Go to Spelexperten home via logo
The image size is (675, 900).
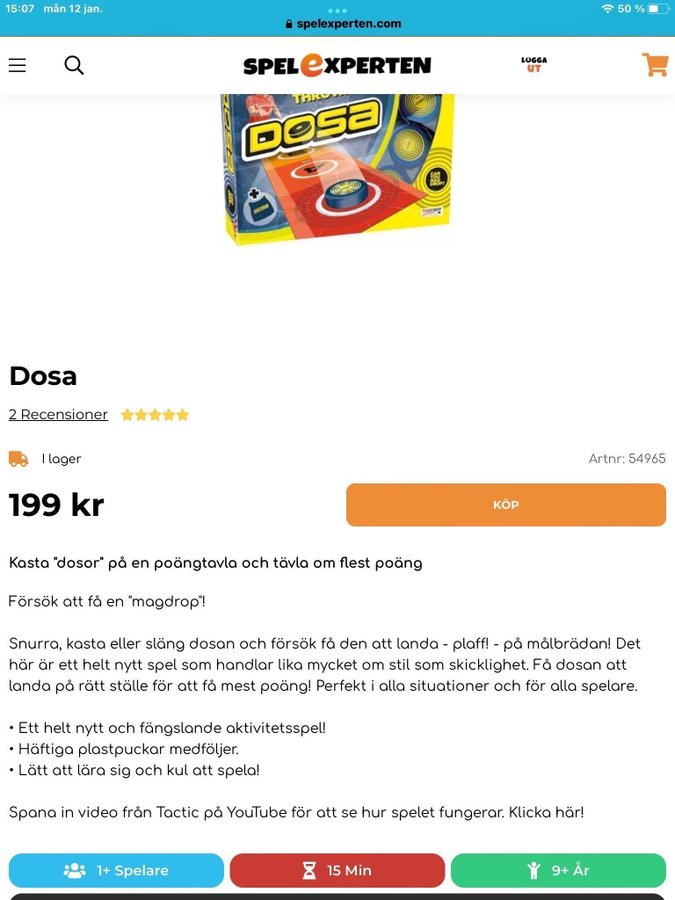point(337,65)
